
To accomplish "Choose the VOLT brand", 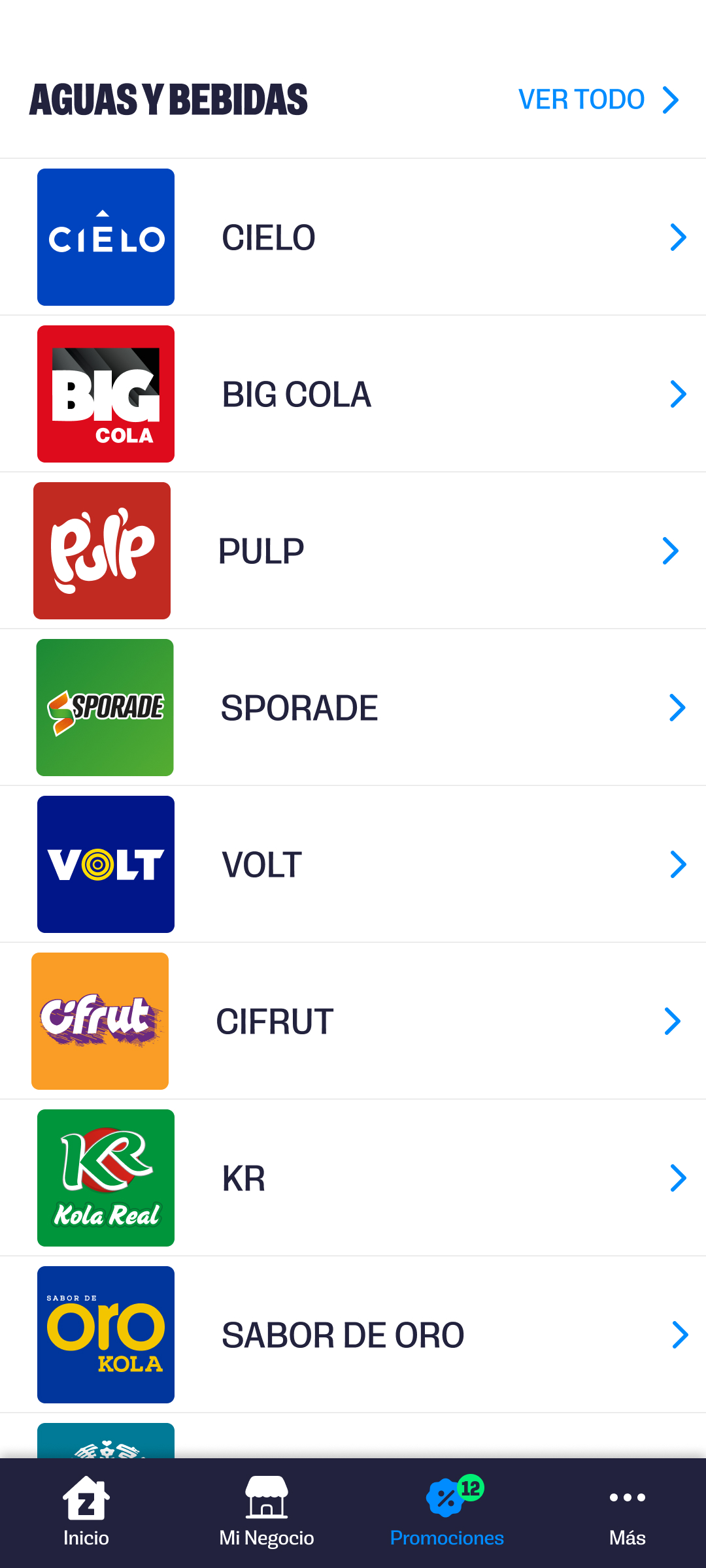I will pyautogui.click(x=353, y=864).
